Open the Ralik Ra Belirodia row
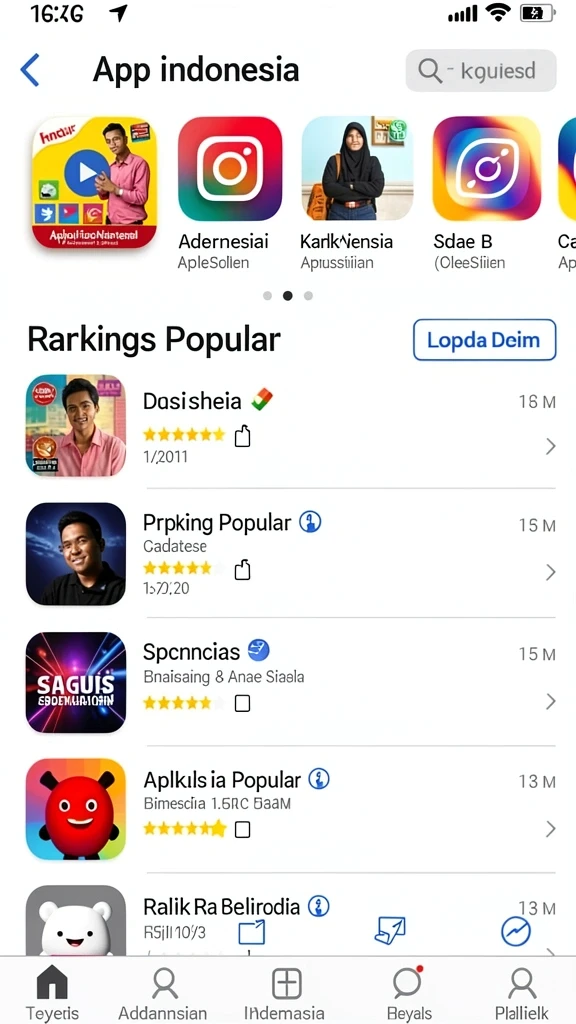 pos(291,920)
